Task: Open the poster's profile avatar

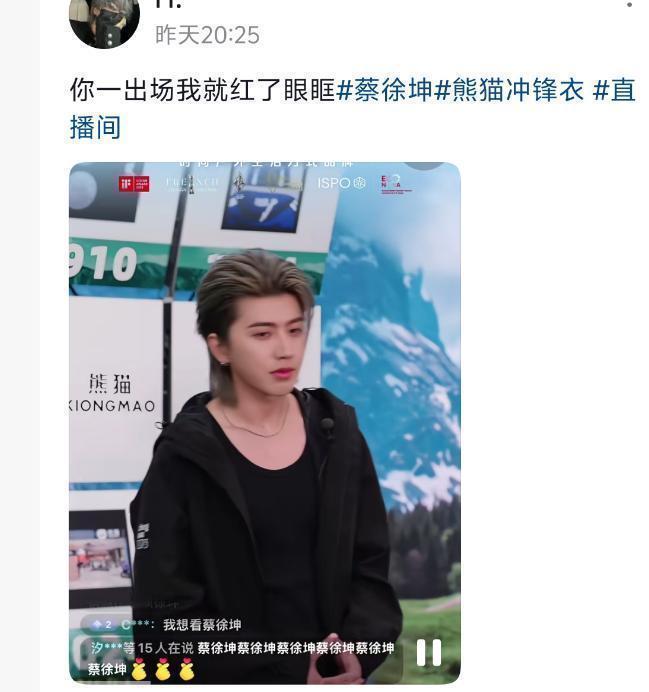Action: [103, 22]
